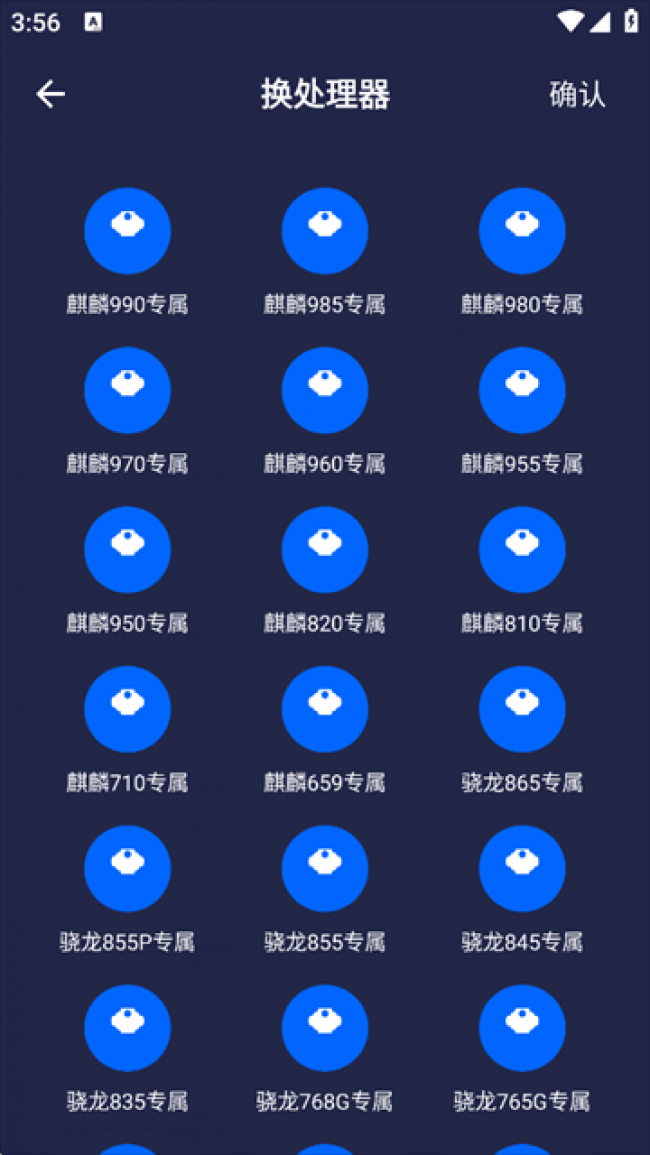The width and height of the screenshot is (650, 1155).
Task: Choose 麒麟955专属 processor
Action: point(521,391)
